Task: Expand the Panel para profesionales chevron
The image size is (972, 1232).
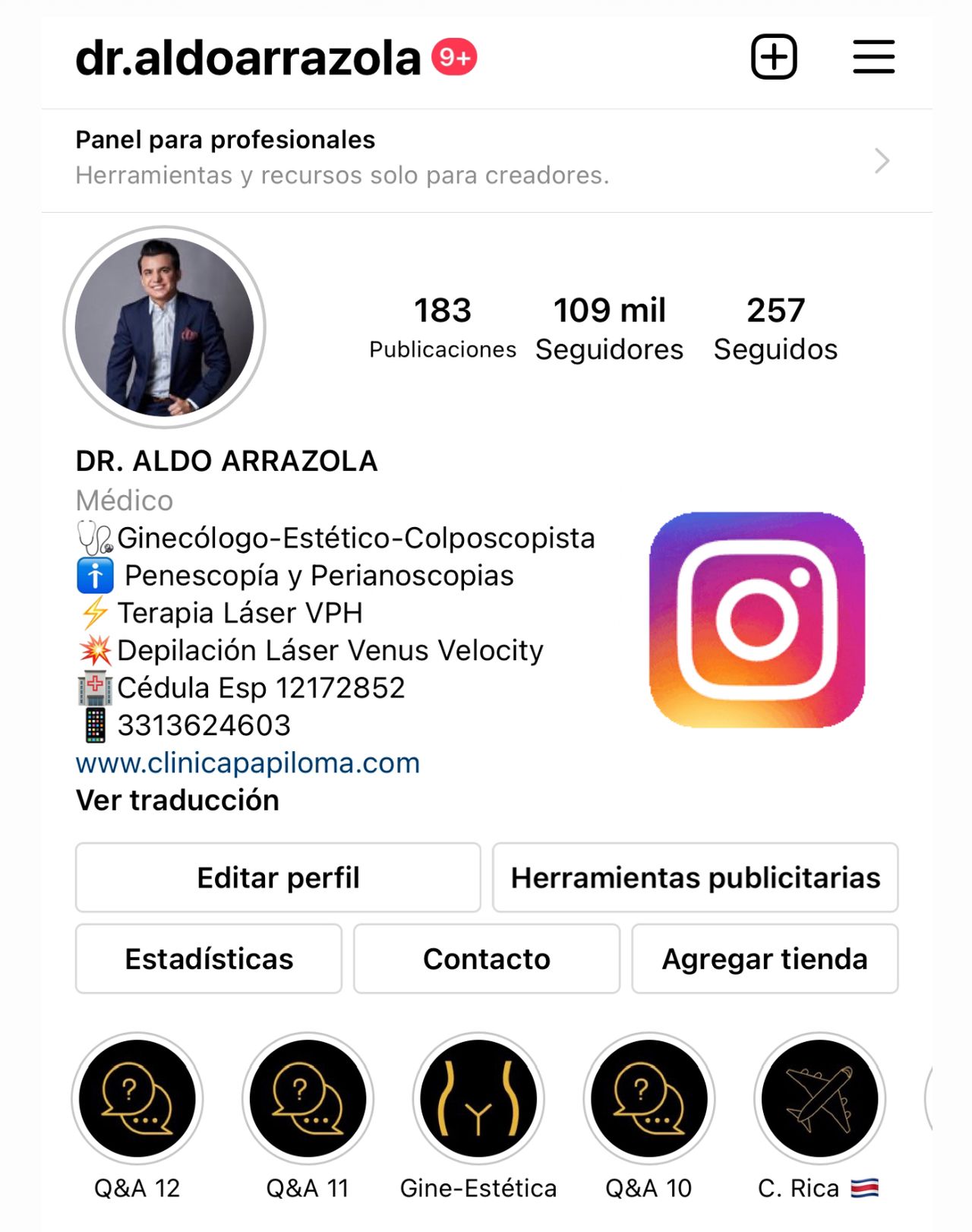Action: click(882, 162)
